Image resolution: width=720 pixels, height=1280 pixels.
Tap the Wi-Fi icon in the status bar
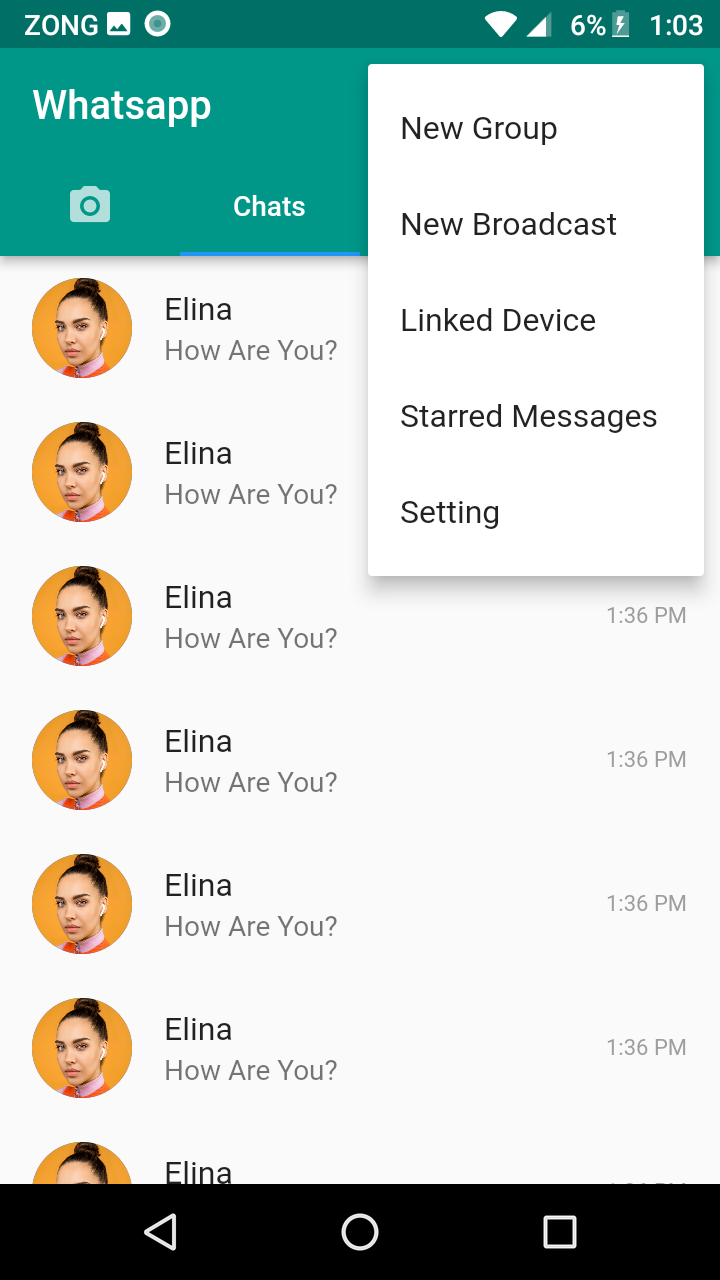pos(500,24)
